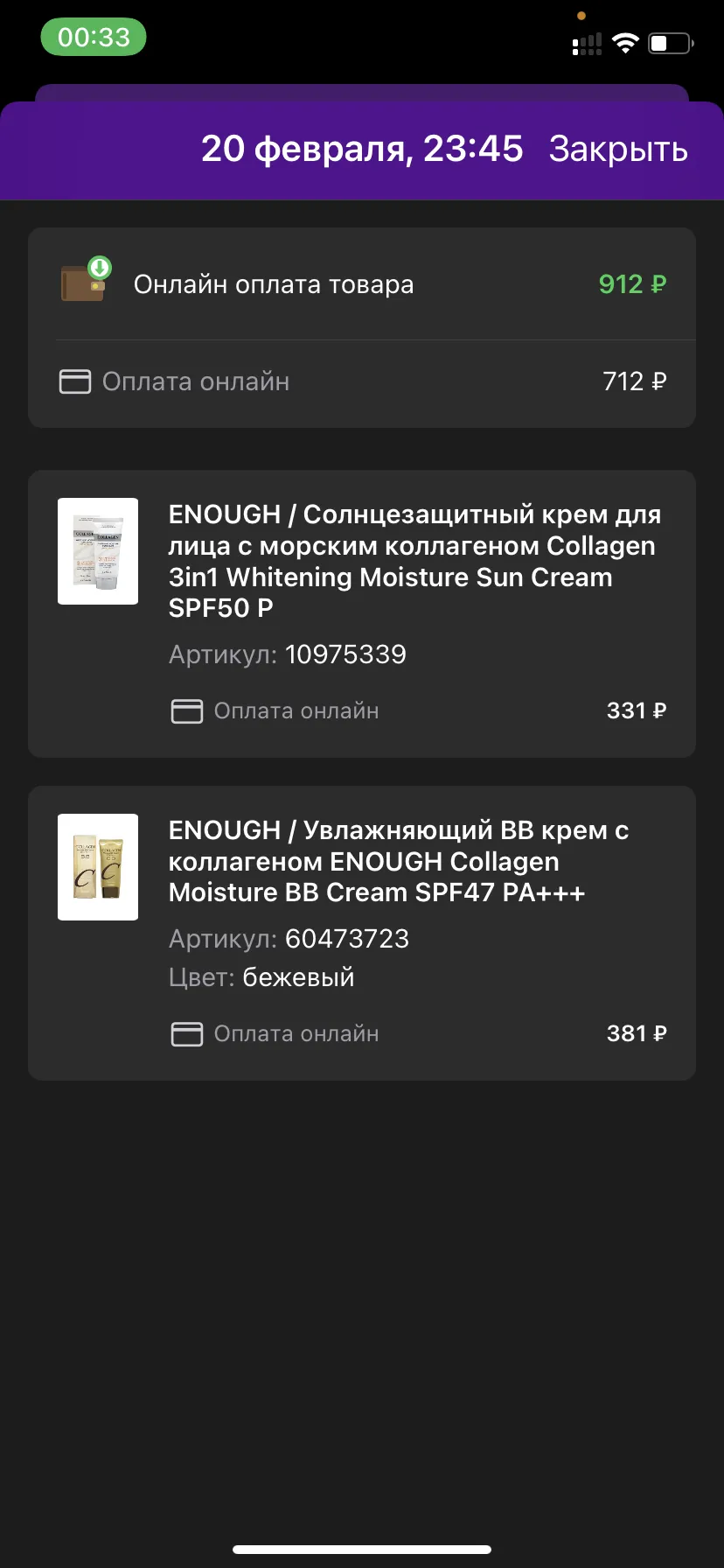Open the ENOUGH Collagen Sun Cream item
724x1568 pixels.
(362, 614)
